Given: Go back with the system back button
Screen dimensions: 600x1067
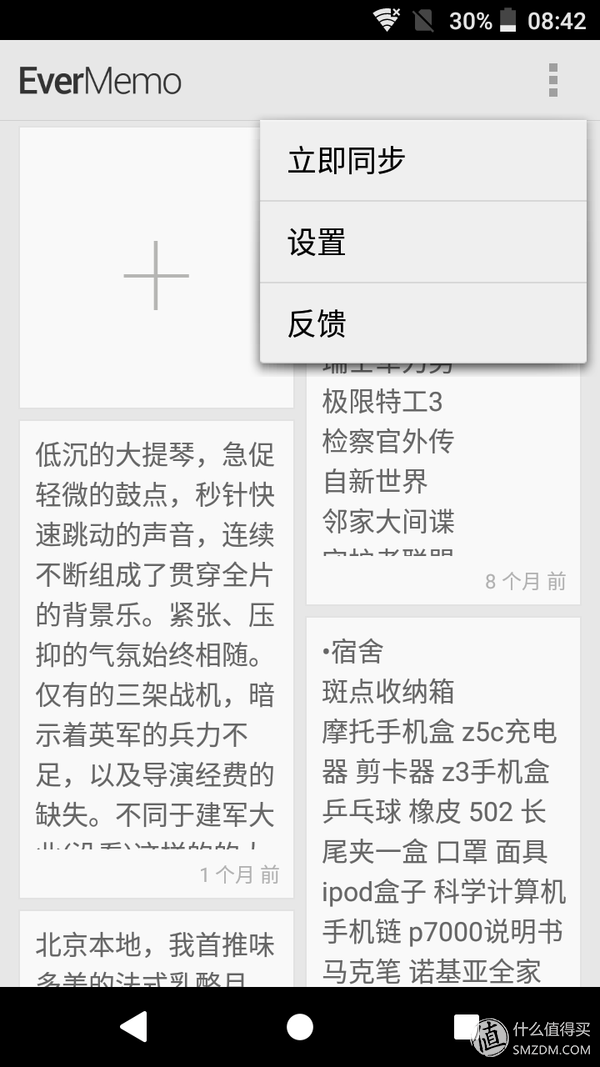Looking at the screenshot, I should coord(133,1026).
